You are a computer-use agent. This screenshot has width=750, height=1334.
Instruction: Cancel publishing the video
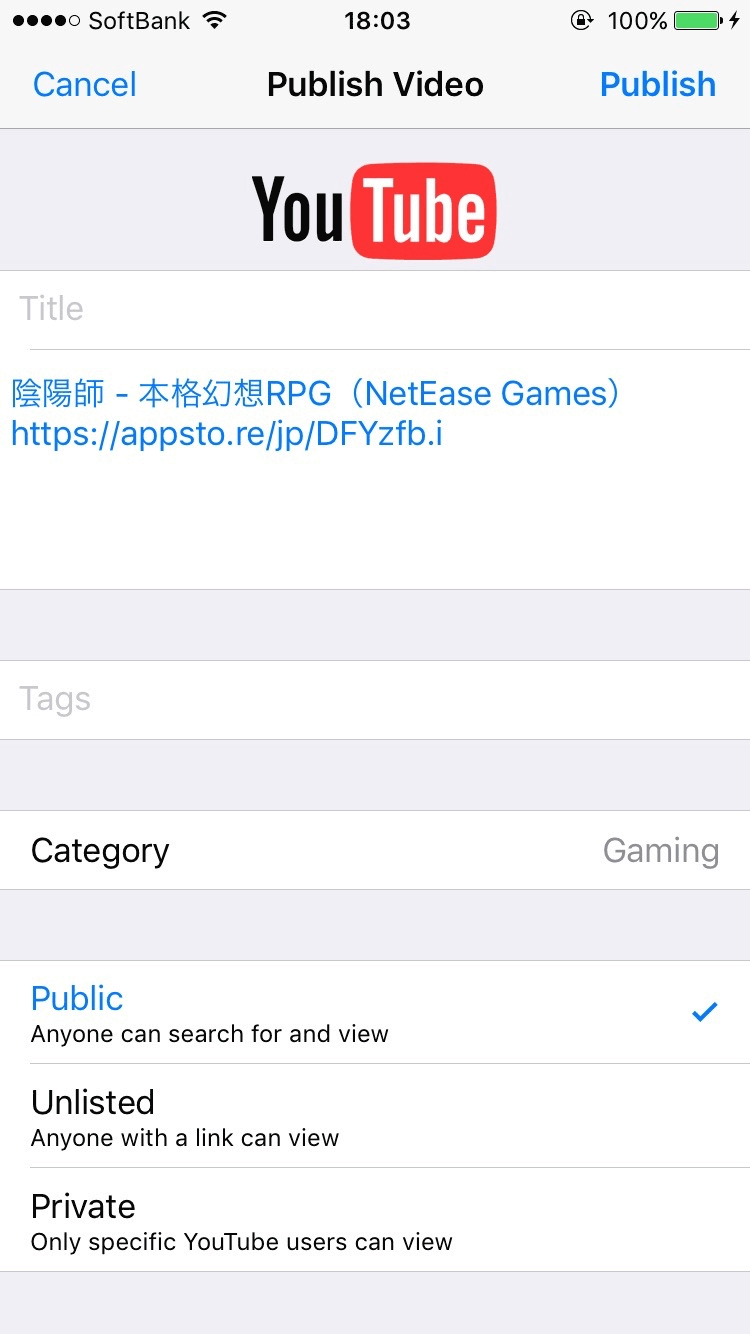[x=85, y=84]
